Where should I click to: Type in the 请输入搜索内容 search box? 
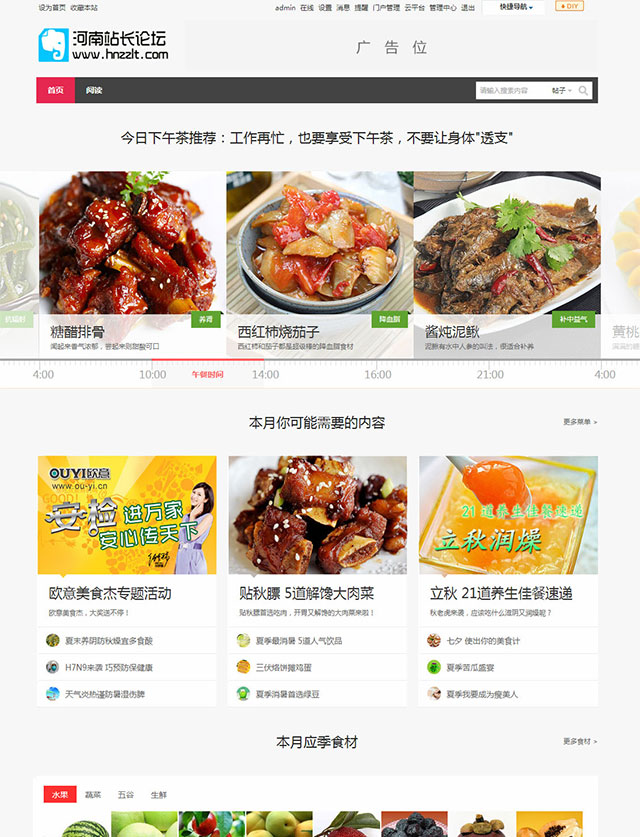(510, 91)
